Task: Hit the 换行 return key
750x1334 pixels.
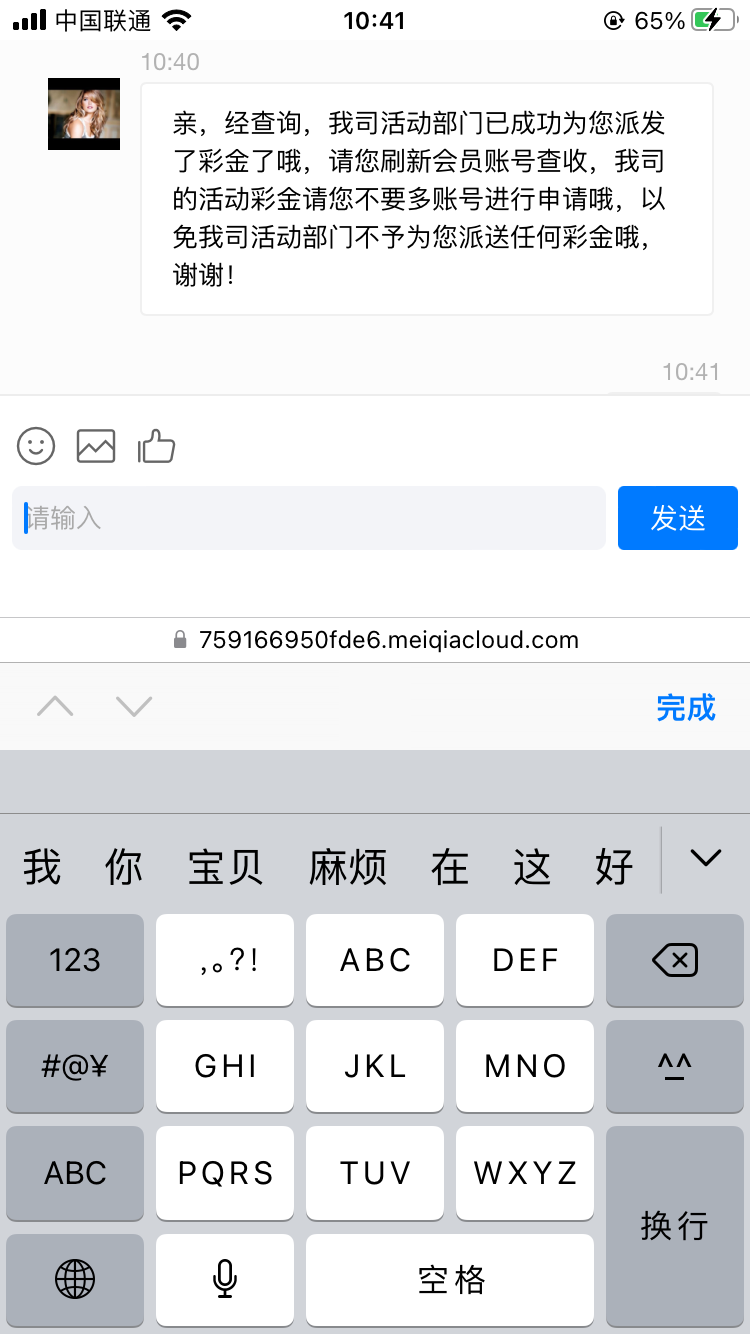Action: [674, 1225]
